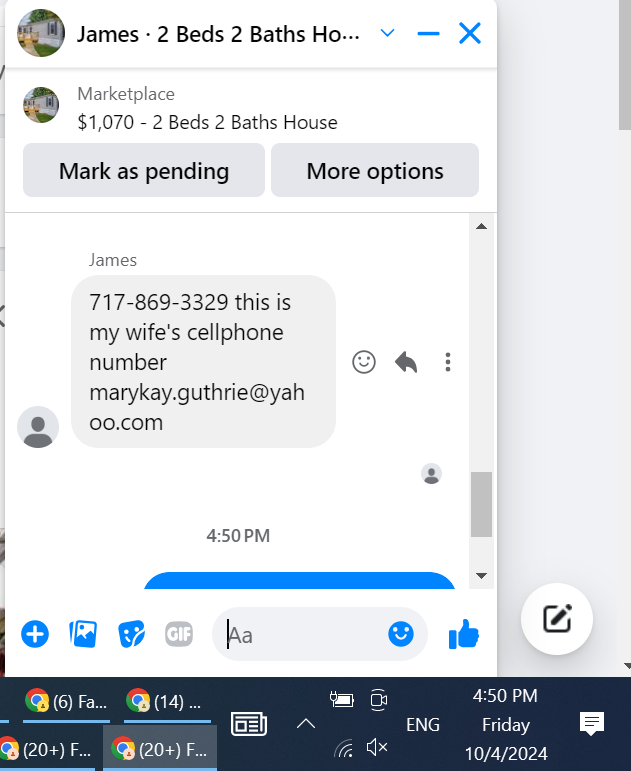Open More options for the listing
This screenshot has height=771, width=631.
(375, 171)
